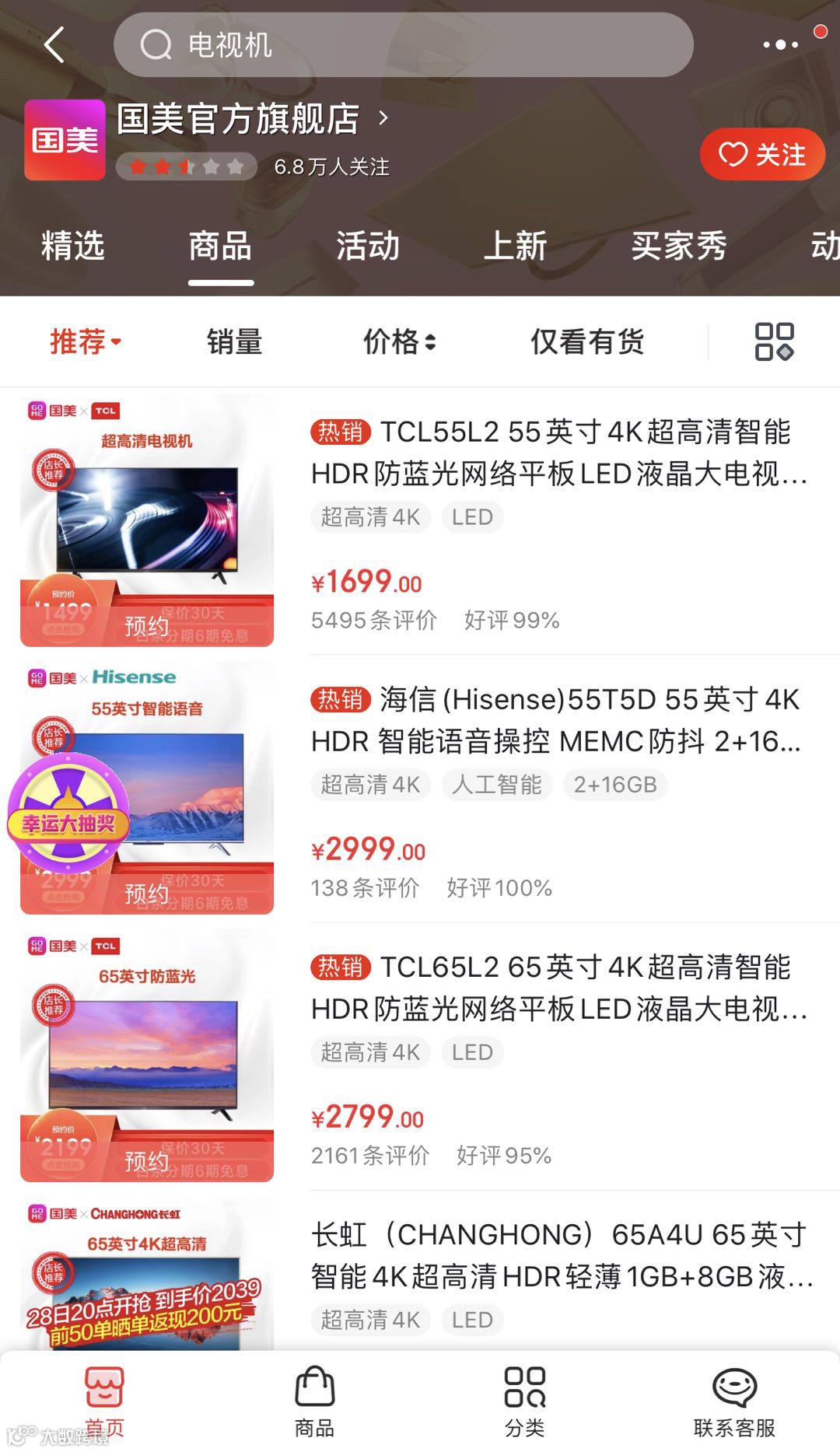
Task: Filter with 仅看有货
Action: (x=587, y=341)
